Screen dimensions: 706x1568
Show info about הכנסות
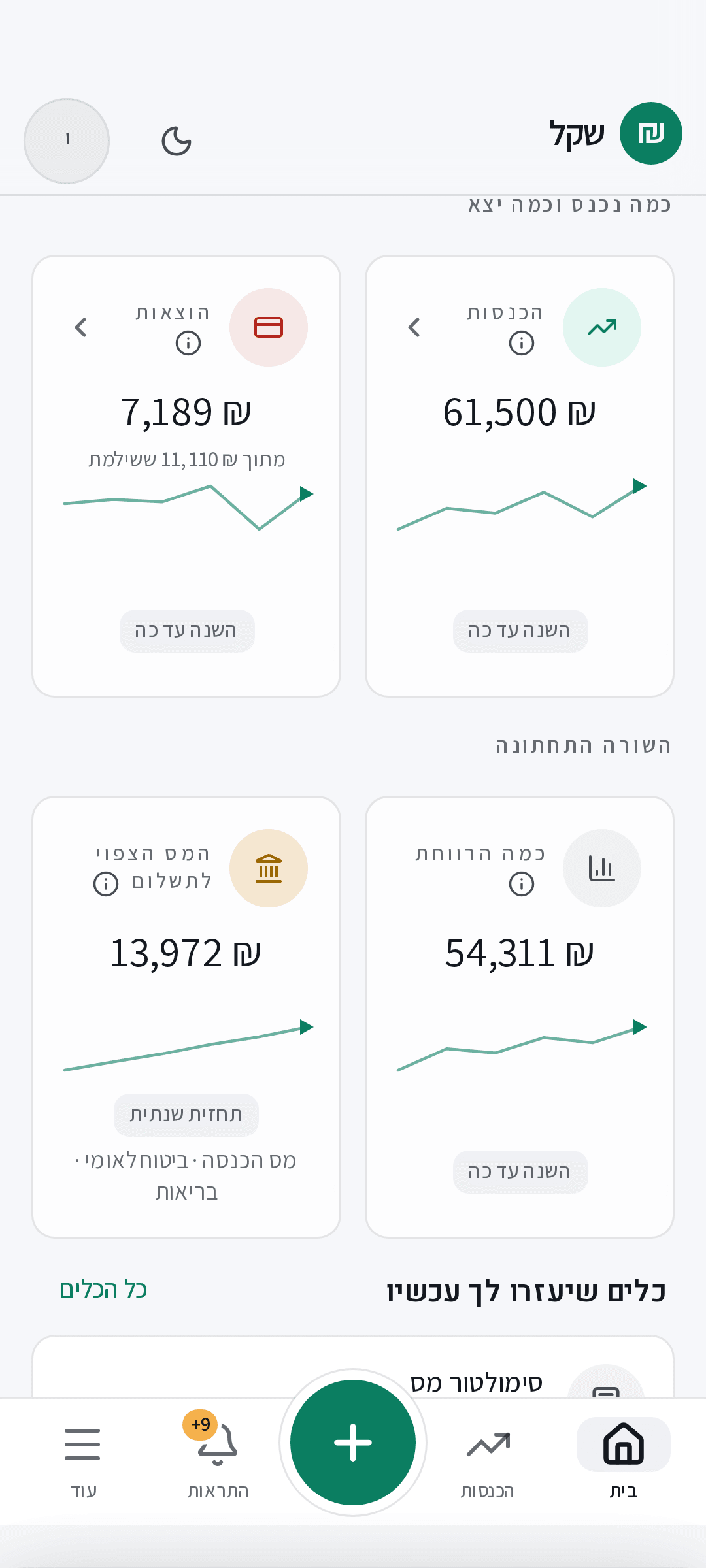pyautogui.click(x=522, y=343)
